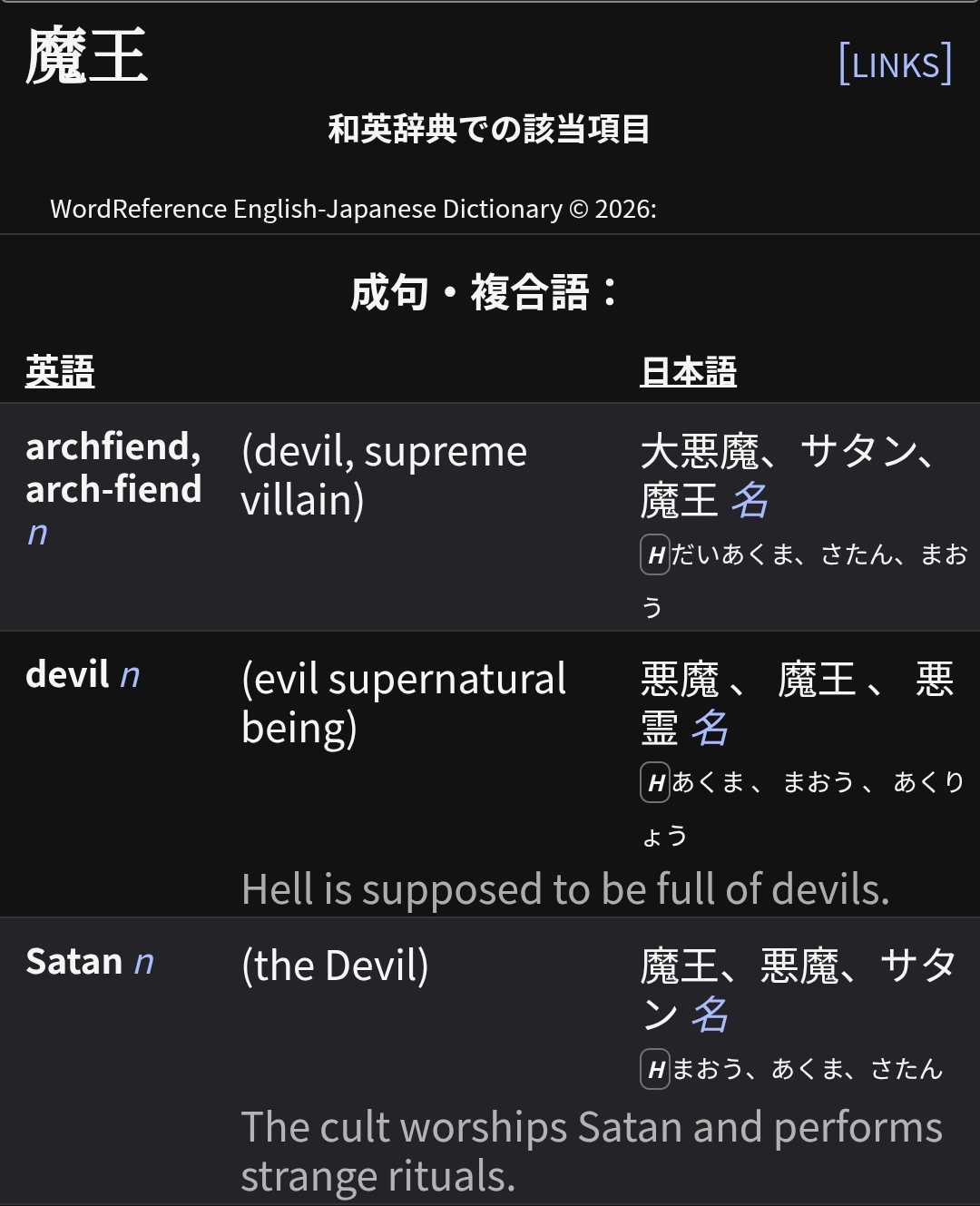Tap the H hiragana button in devil row

[655, 782]
